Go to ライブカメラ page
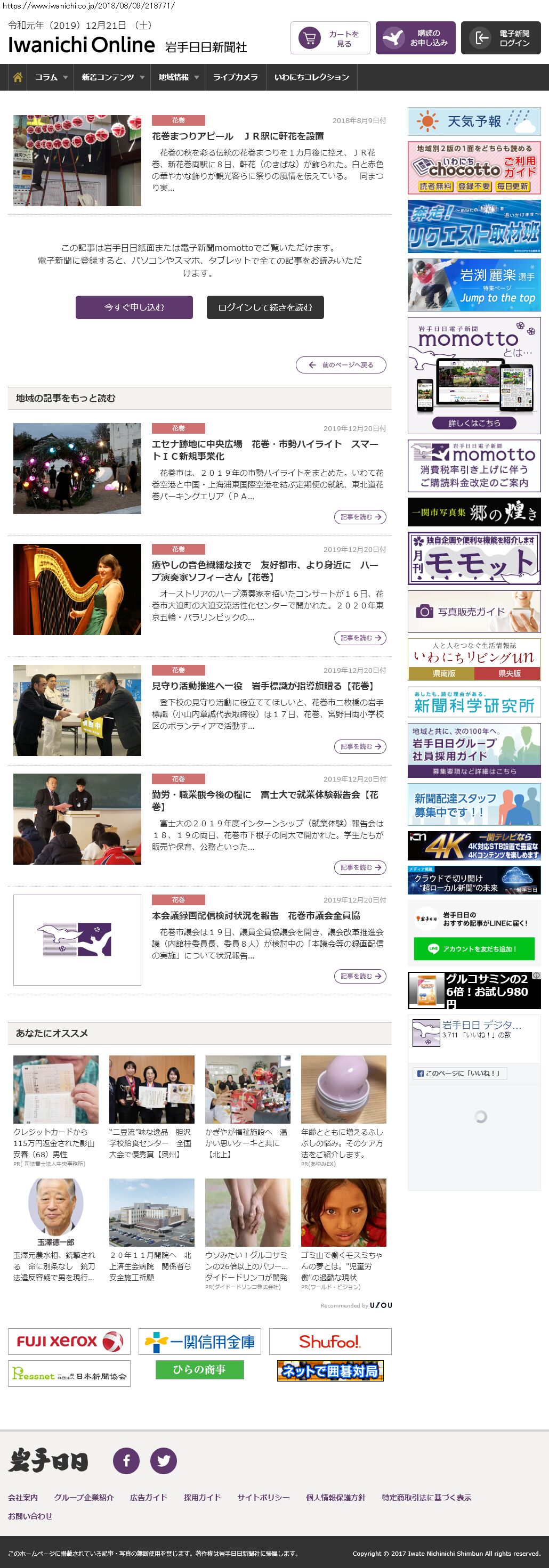 235,77
